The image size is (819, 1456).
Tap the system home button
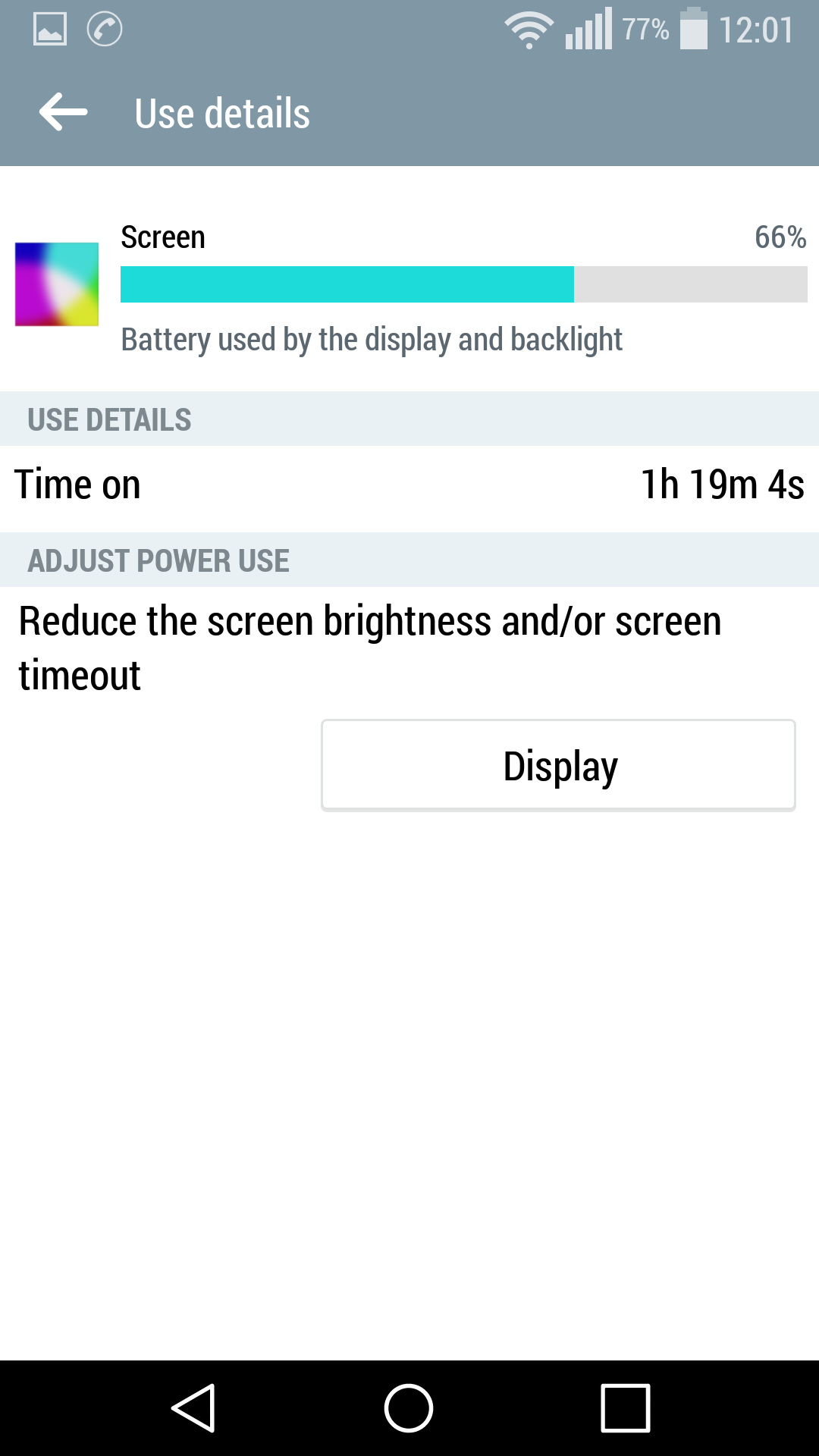pos(409,1408)
